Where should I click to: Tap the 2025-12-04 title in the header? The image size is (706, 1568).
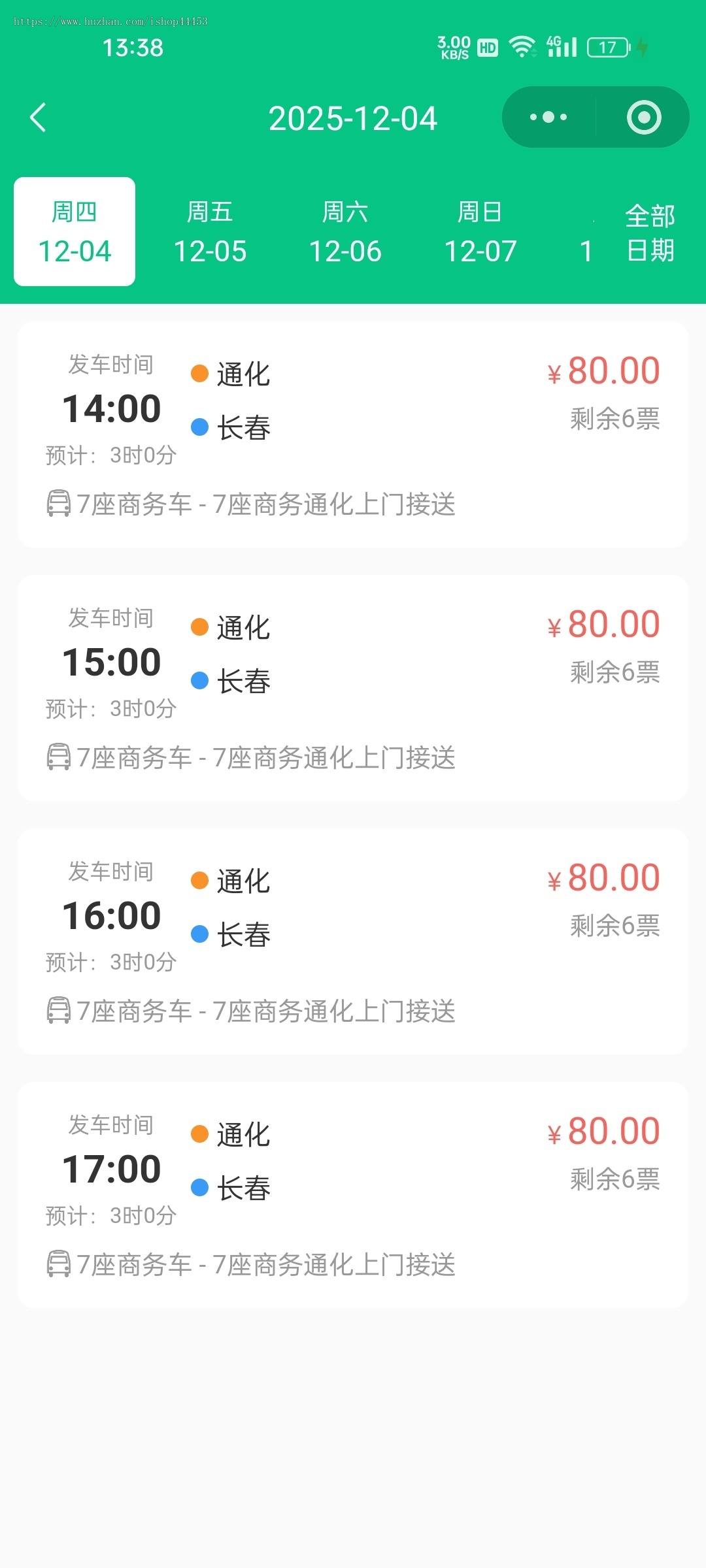coord(353,118)
